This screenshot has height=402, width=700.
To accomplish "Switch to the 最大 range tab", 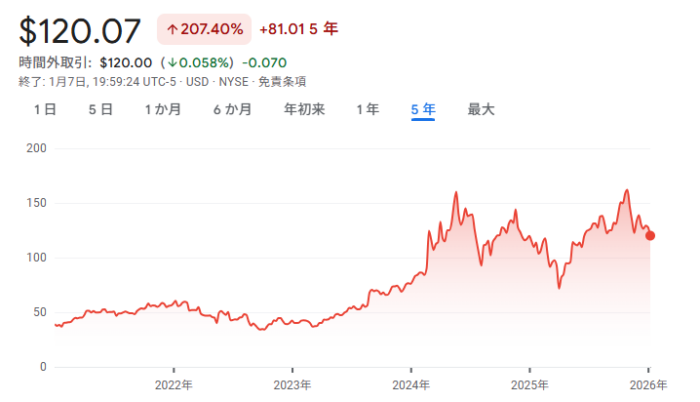I will (x=481, y=109).
